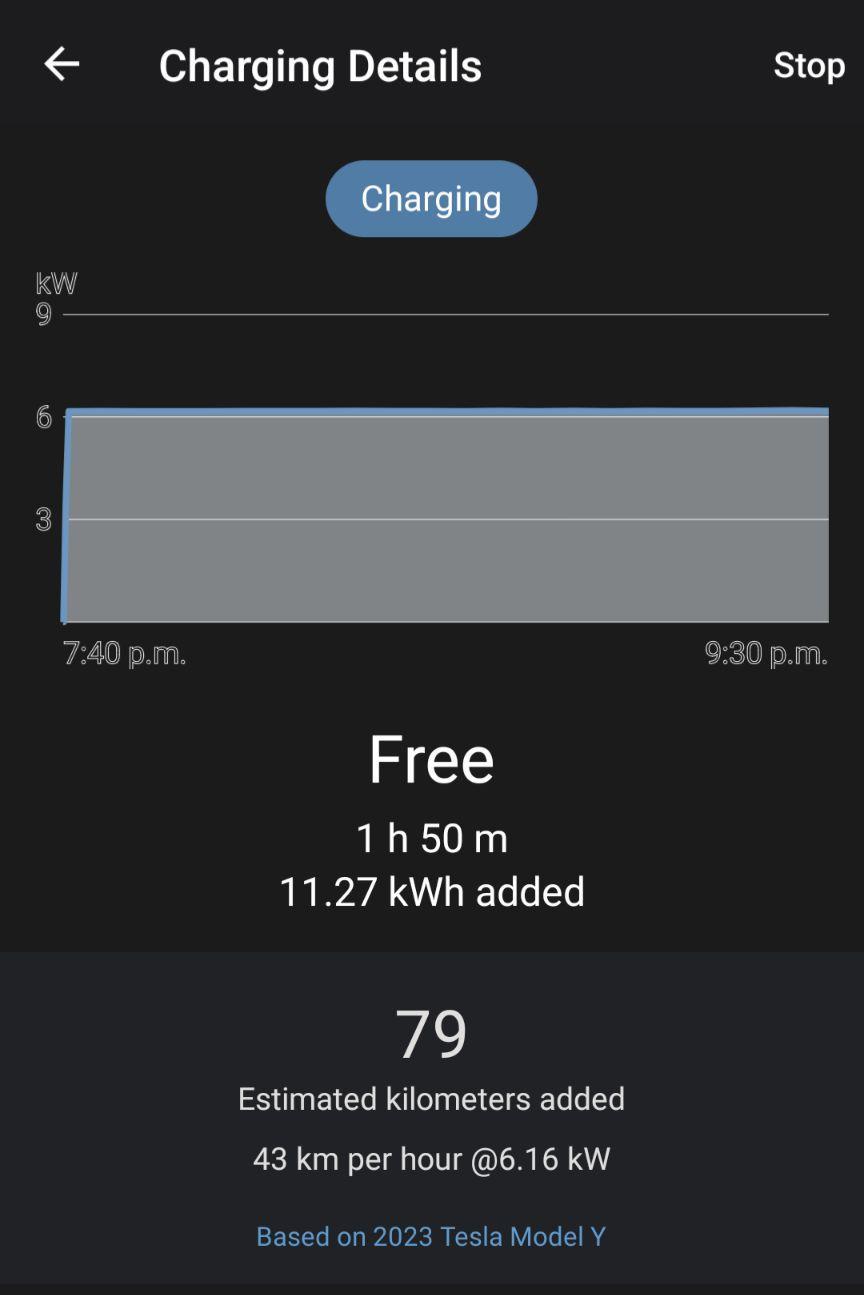Click the back arrow icon

(62, 64)
